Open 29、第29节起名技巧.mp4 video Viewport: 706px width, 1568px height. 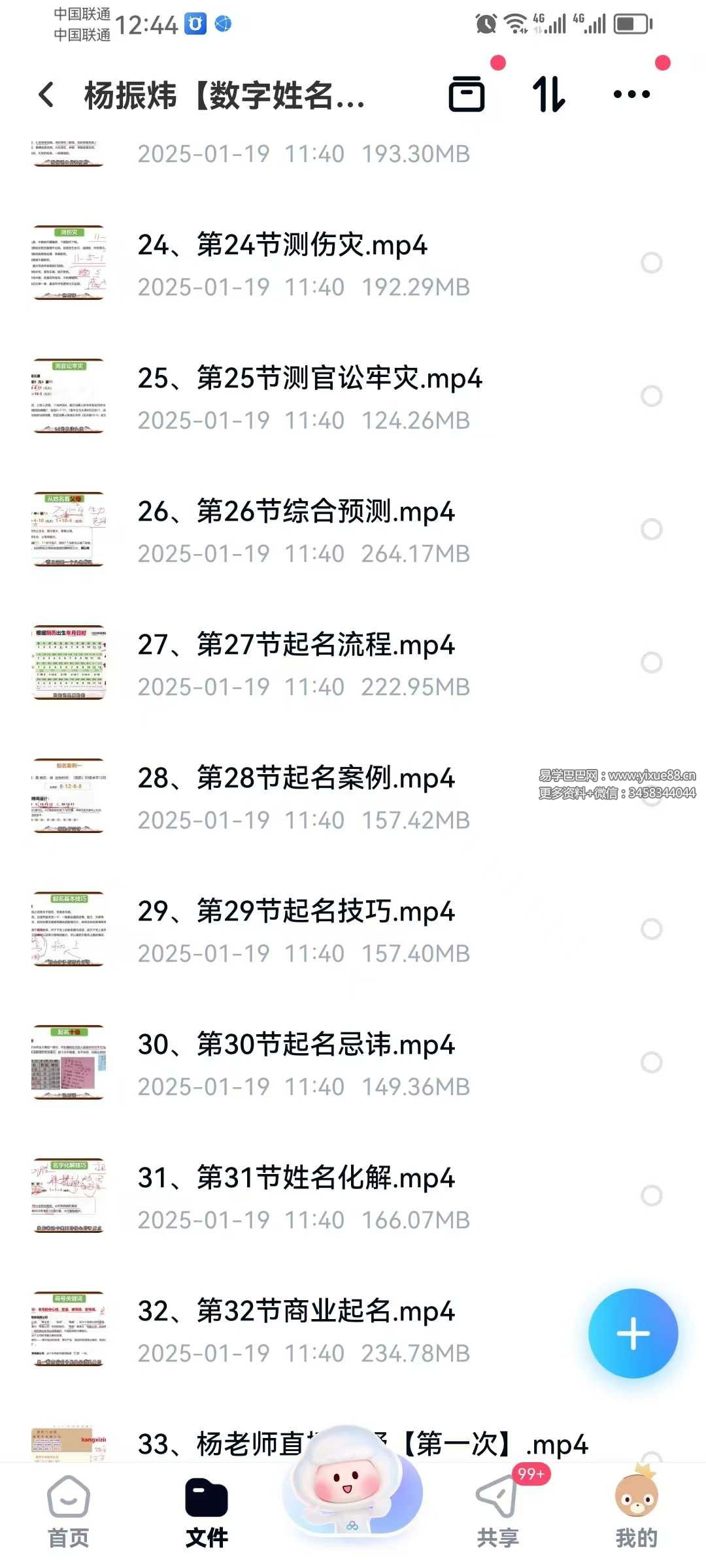296,912
